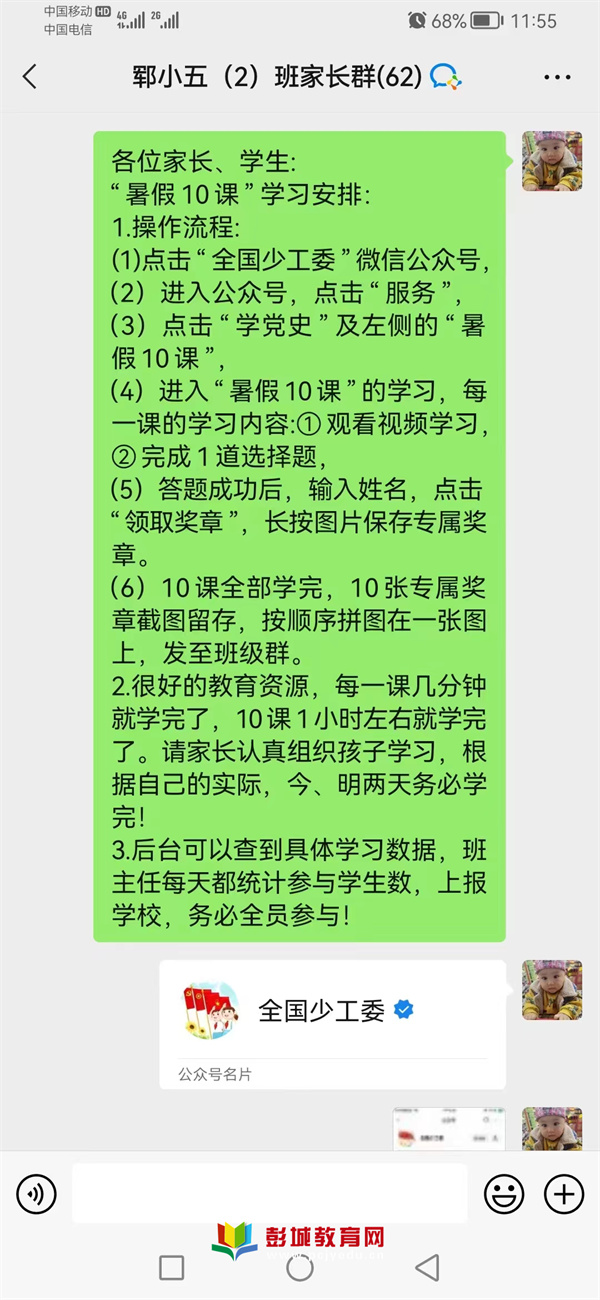This screenshot has height=1300, width=600.
Task: Tap the message text input field
Action: [x=270, y=1193]
